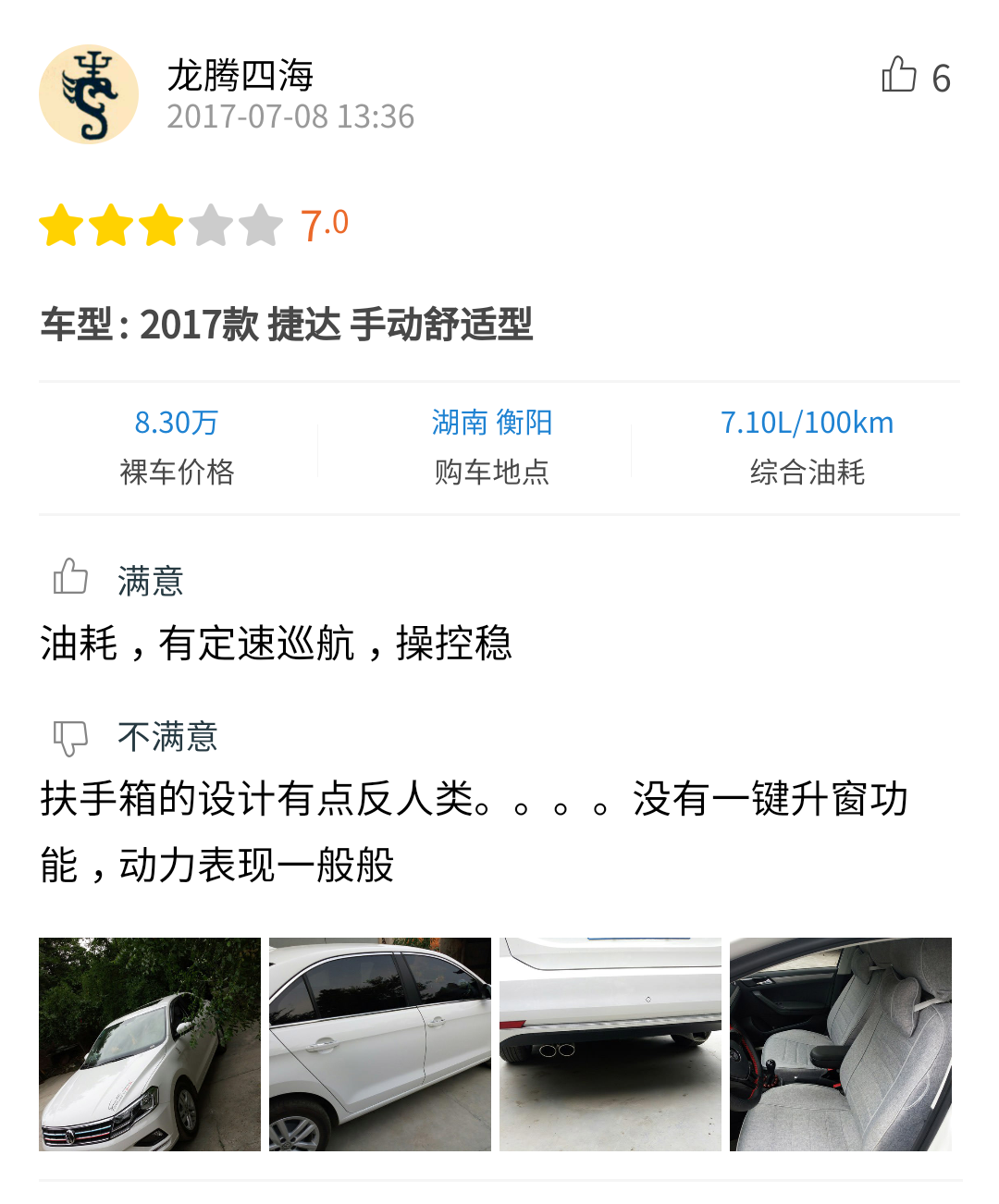Viewport: 999px width, 1204px height.
Task: Open 龙腾四海's profile avatar
Action: coord(89,94)
